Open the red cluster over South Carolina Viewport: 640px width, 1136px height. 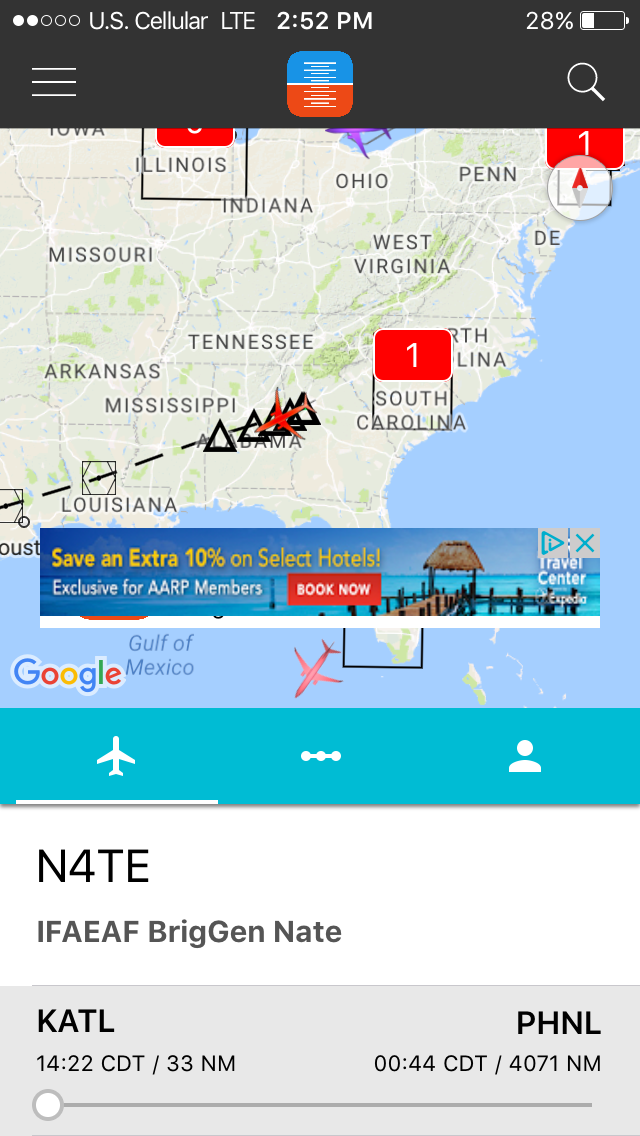413,355
